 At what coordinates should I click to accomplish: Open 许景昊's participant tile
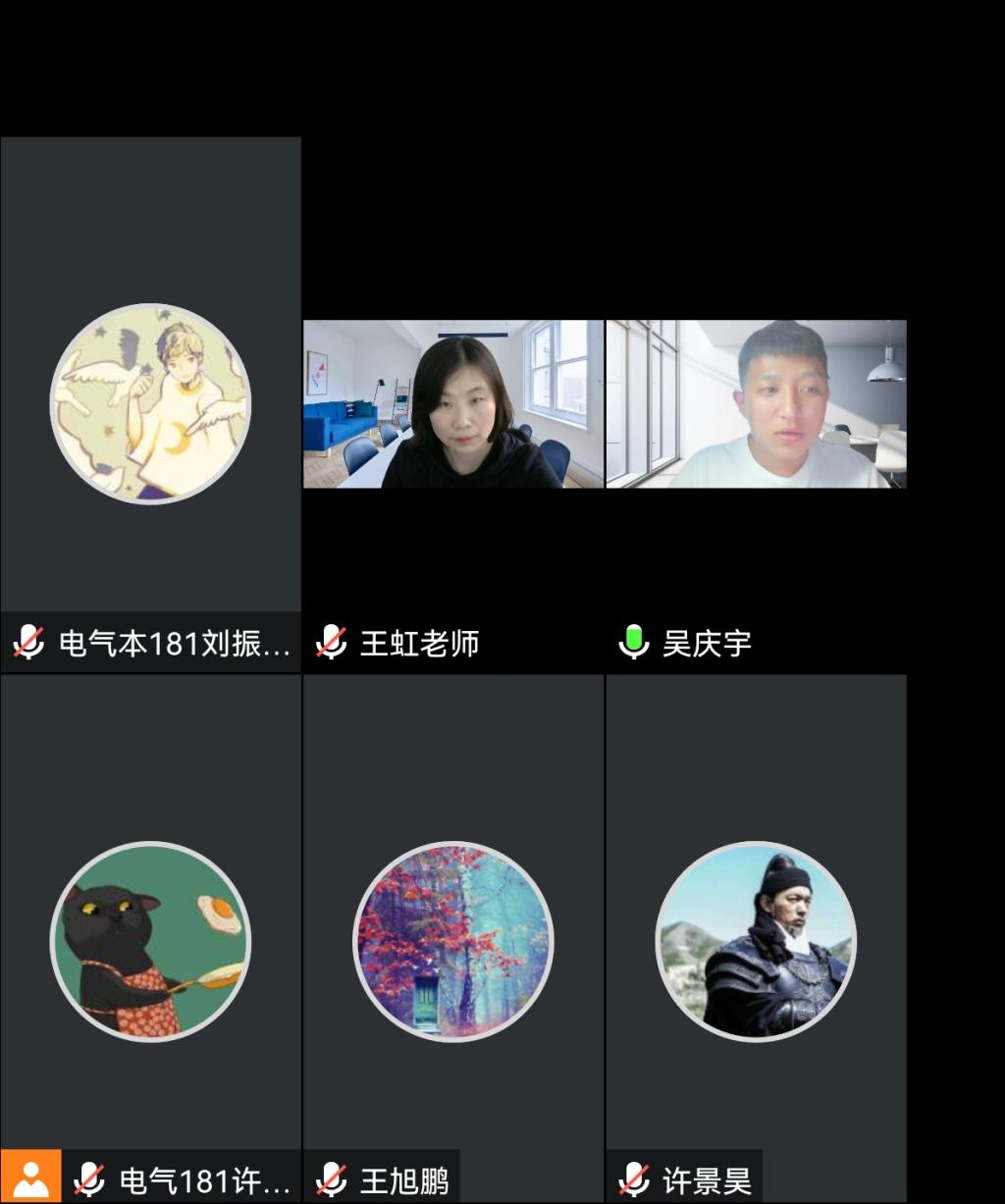(x=756, y=941)
